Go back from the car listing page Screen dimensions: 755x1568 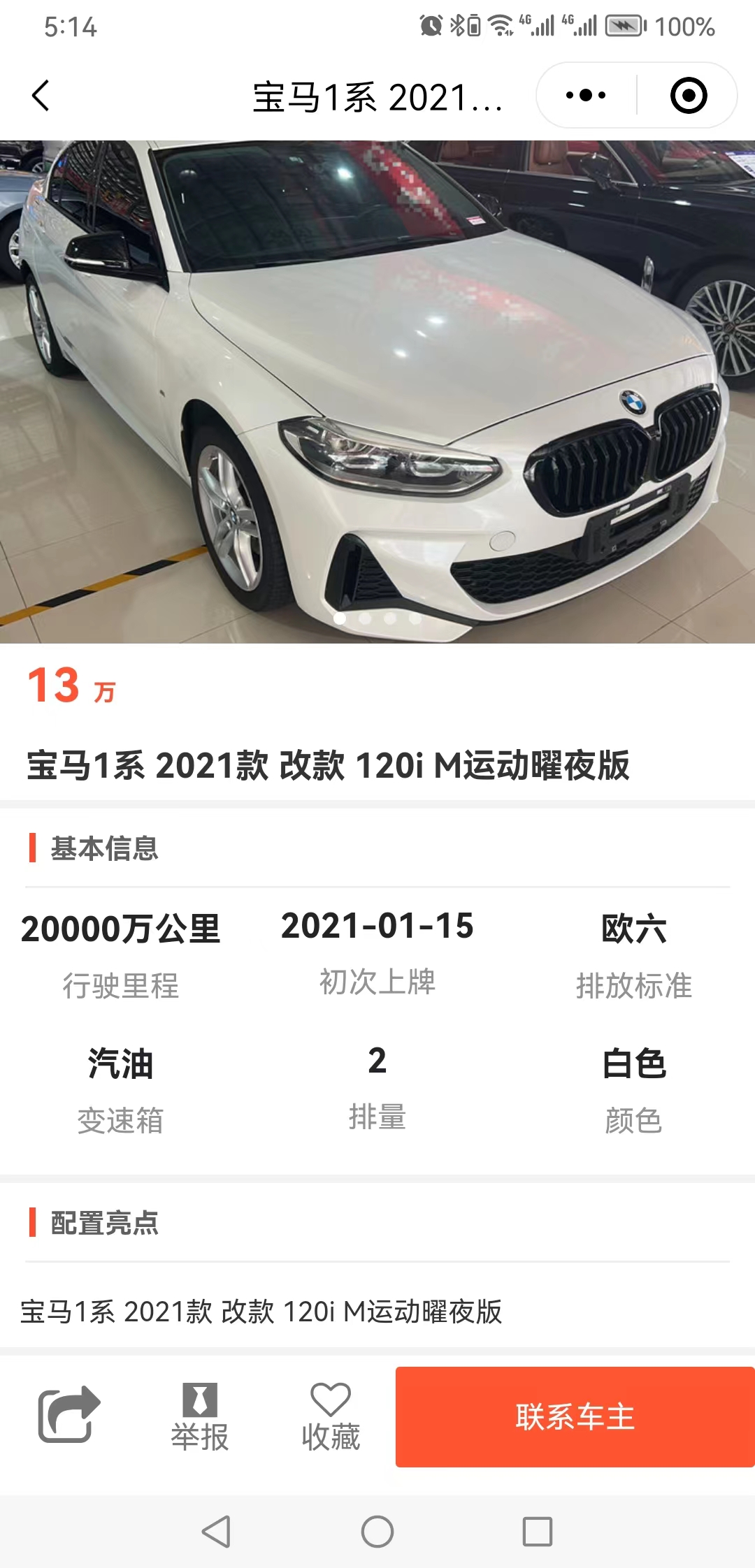point(41,96)
